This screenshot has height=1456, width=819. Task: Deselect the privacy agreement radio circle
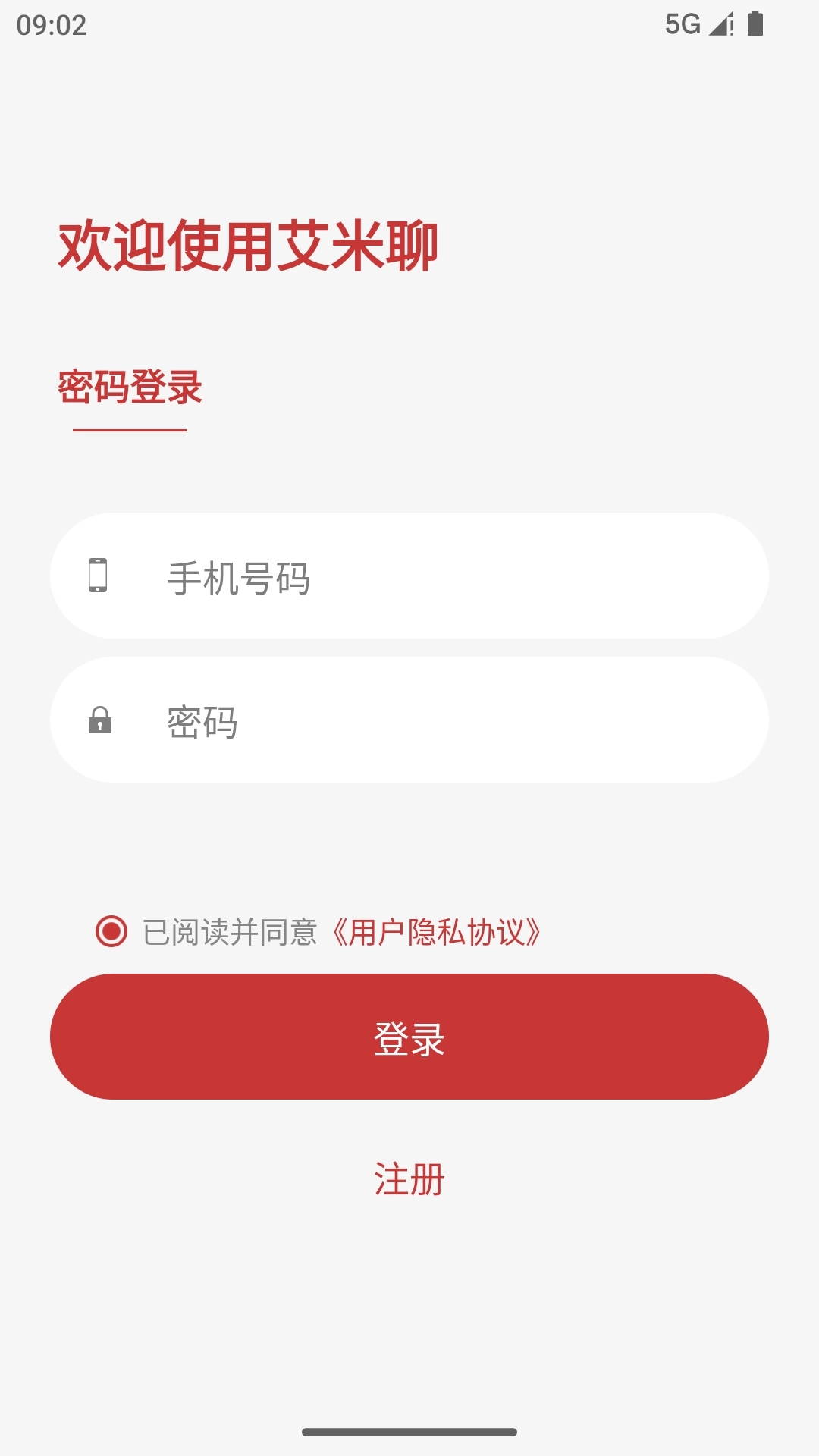(x=111, y=931)
